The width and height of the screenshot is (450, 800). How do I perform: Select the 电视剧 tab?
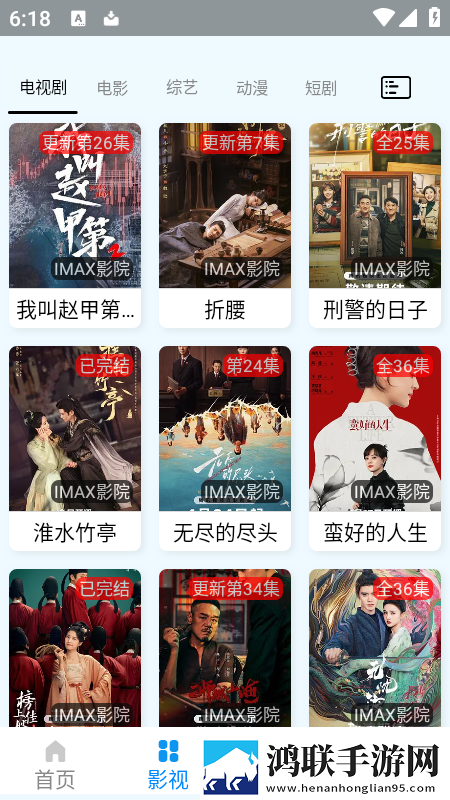[43, 88]
